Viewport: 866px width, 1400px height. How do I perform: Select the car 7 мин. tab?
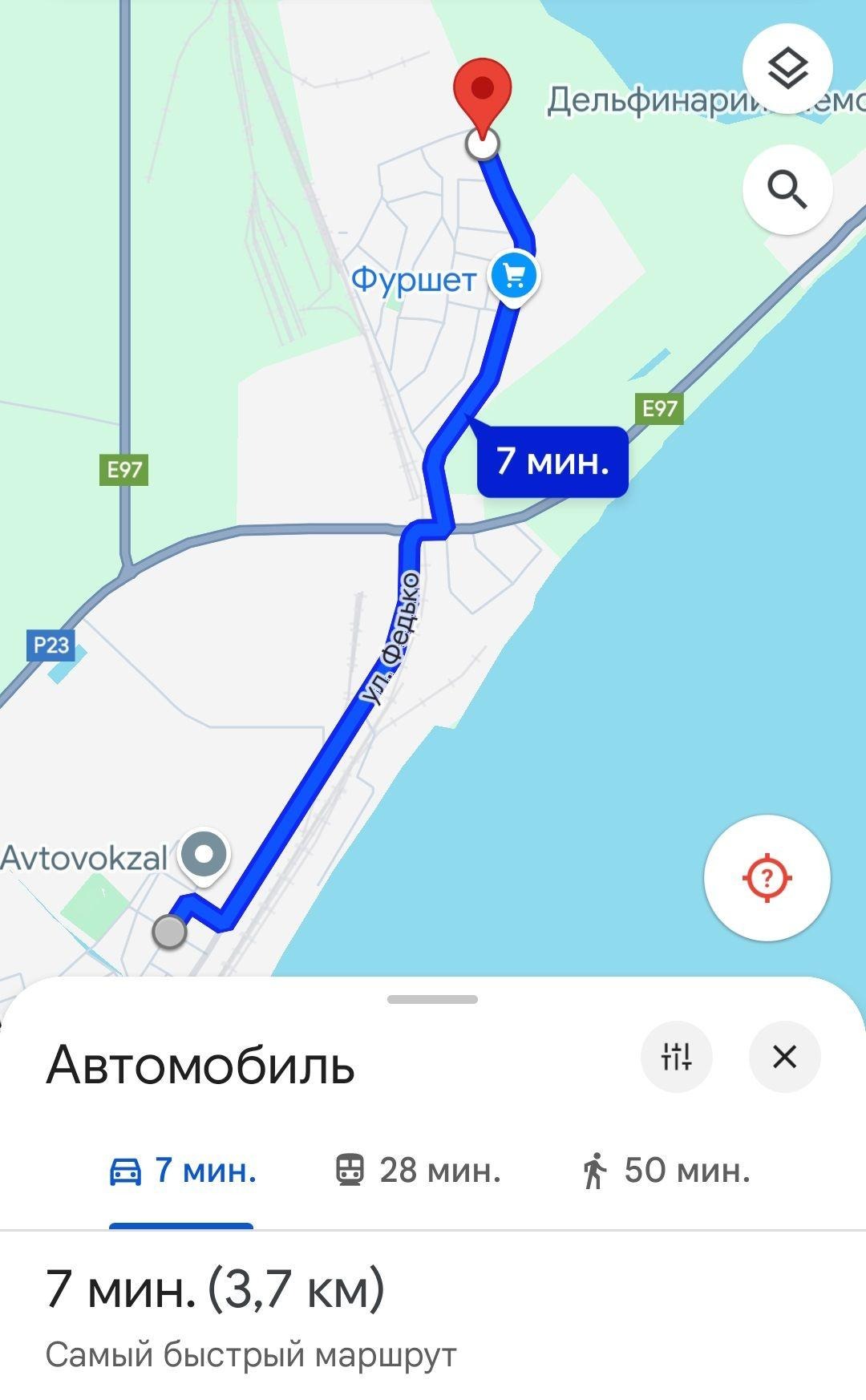[x=182, y=1171]
